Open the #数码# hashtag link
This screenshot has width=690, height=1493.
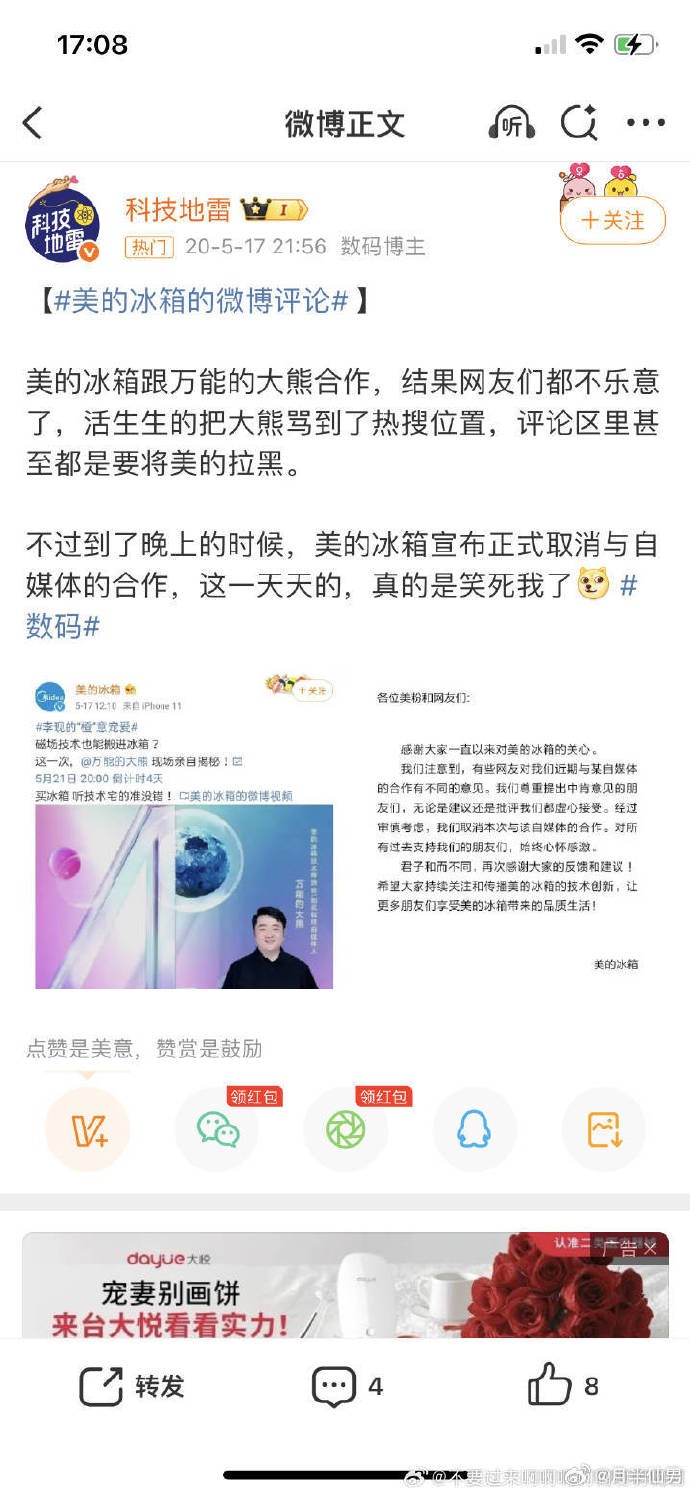64,627
